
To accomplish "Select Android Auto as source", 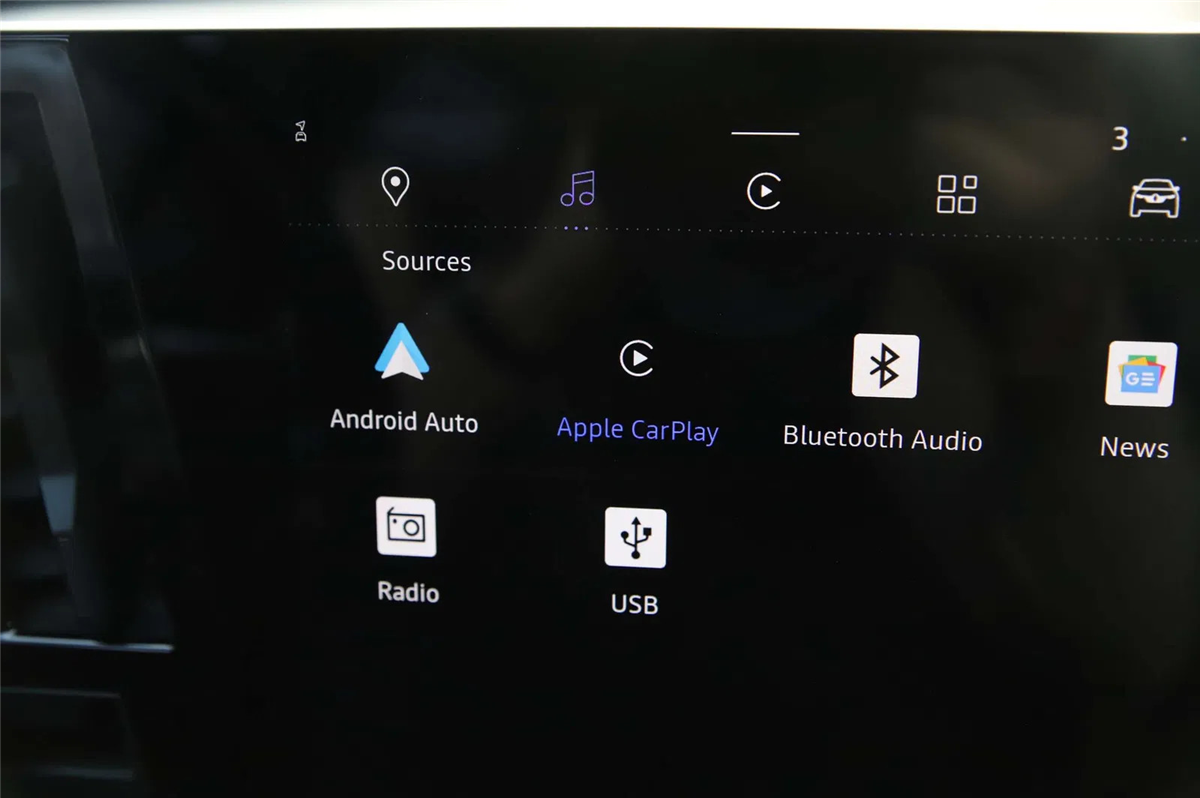I will [x=403, y=378].
